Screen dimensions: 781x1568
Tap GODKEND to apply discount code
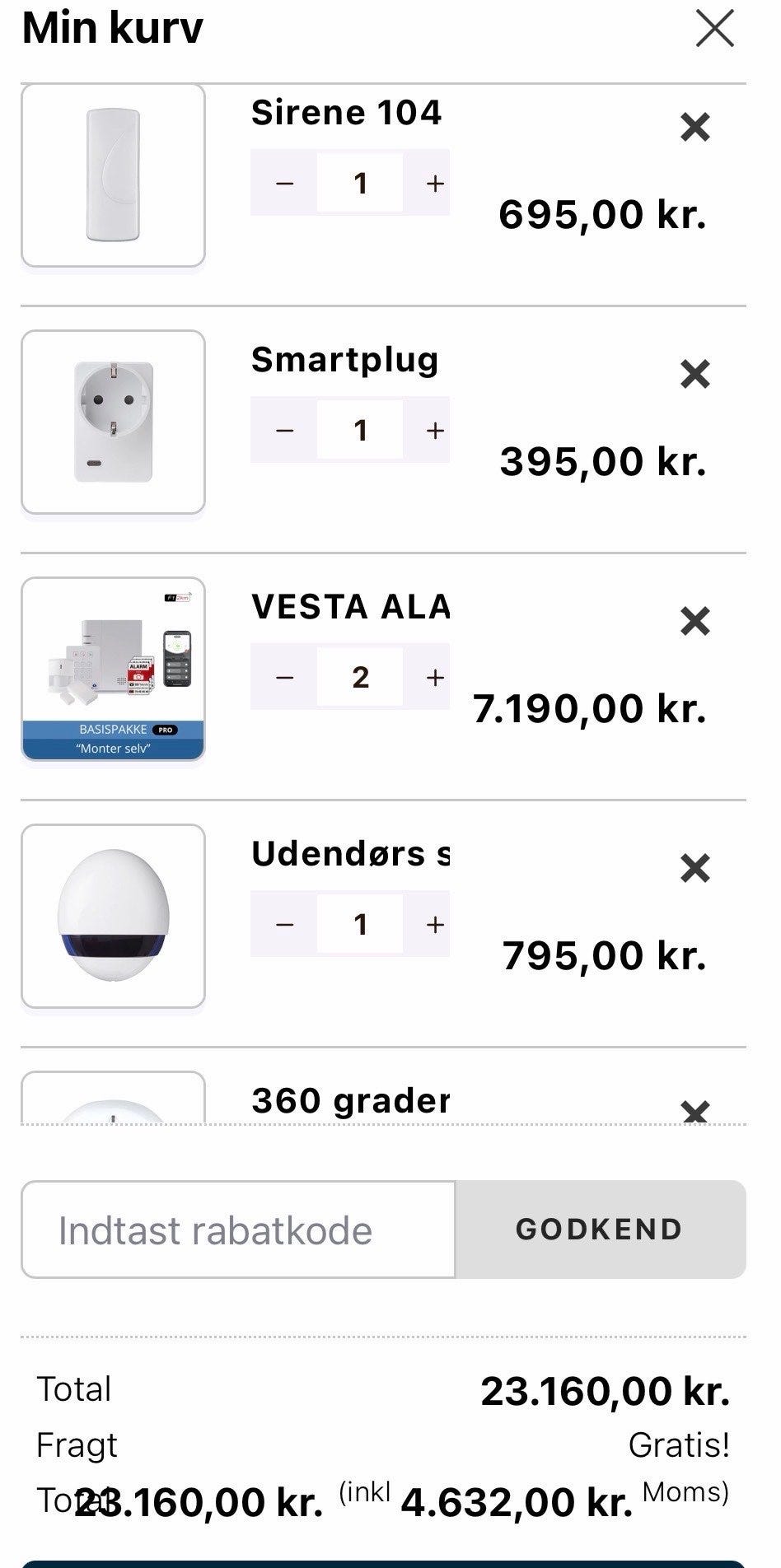click(x=600, y=1230)
